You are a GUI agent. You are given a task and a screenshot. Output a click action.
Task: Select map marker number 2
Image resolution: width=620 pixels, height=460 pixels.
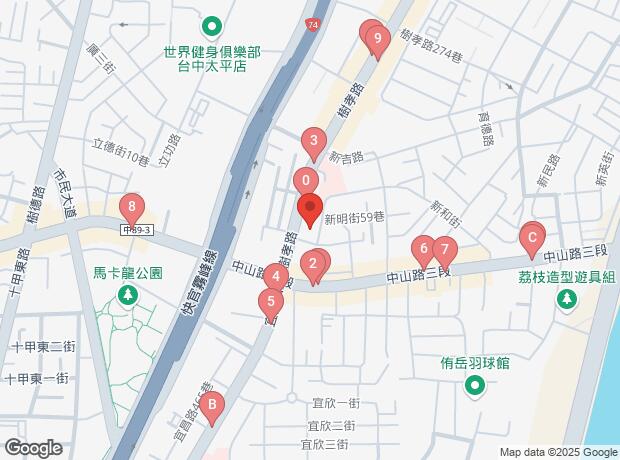tap(314, 264)
